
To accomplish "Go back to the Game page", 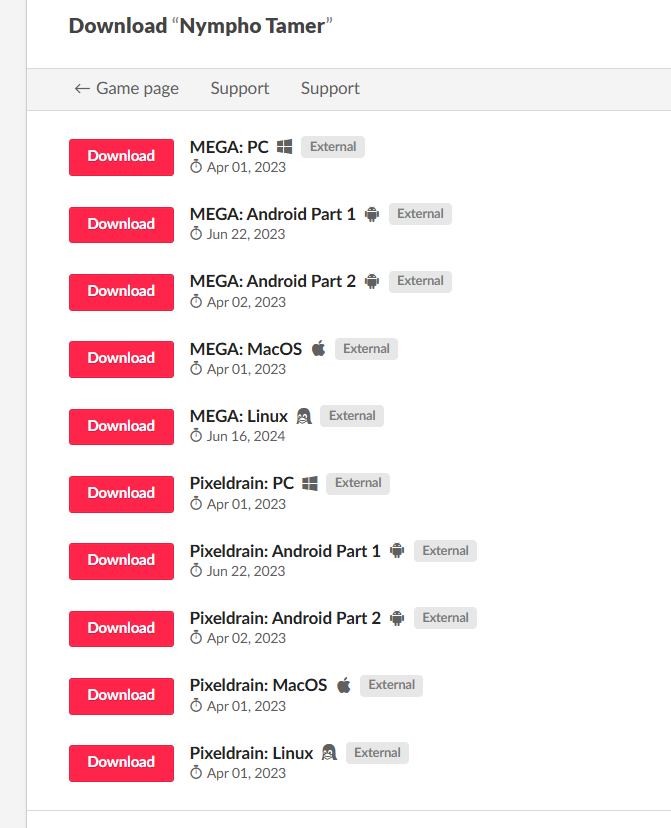I will [126, 88].
